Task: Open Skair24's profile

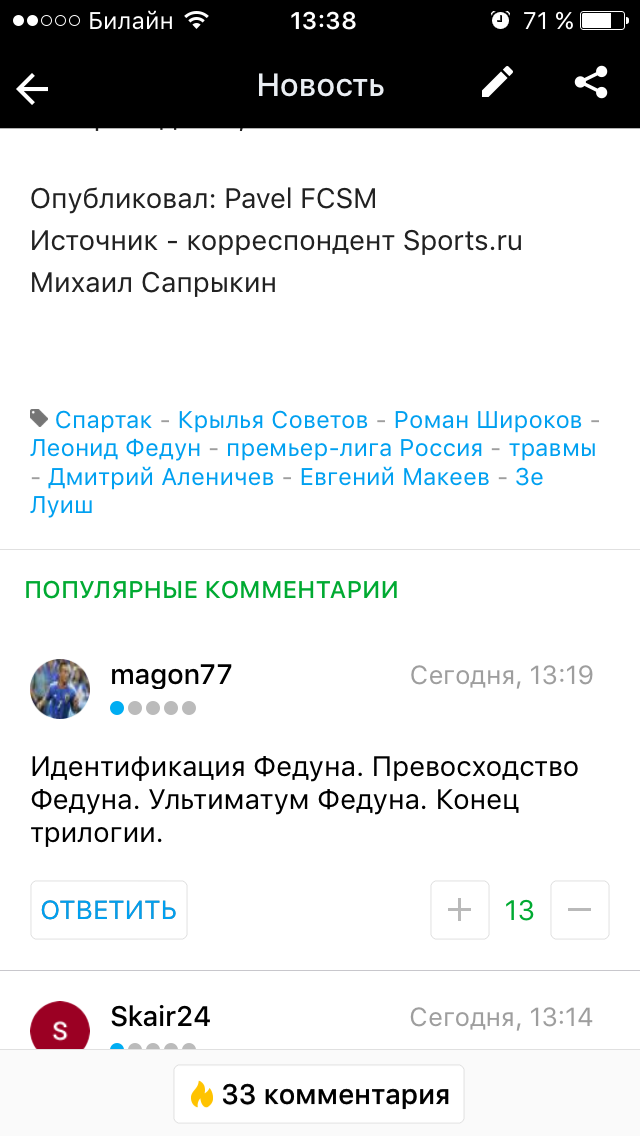Action: 160,1018
